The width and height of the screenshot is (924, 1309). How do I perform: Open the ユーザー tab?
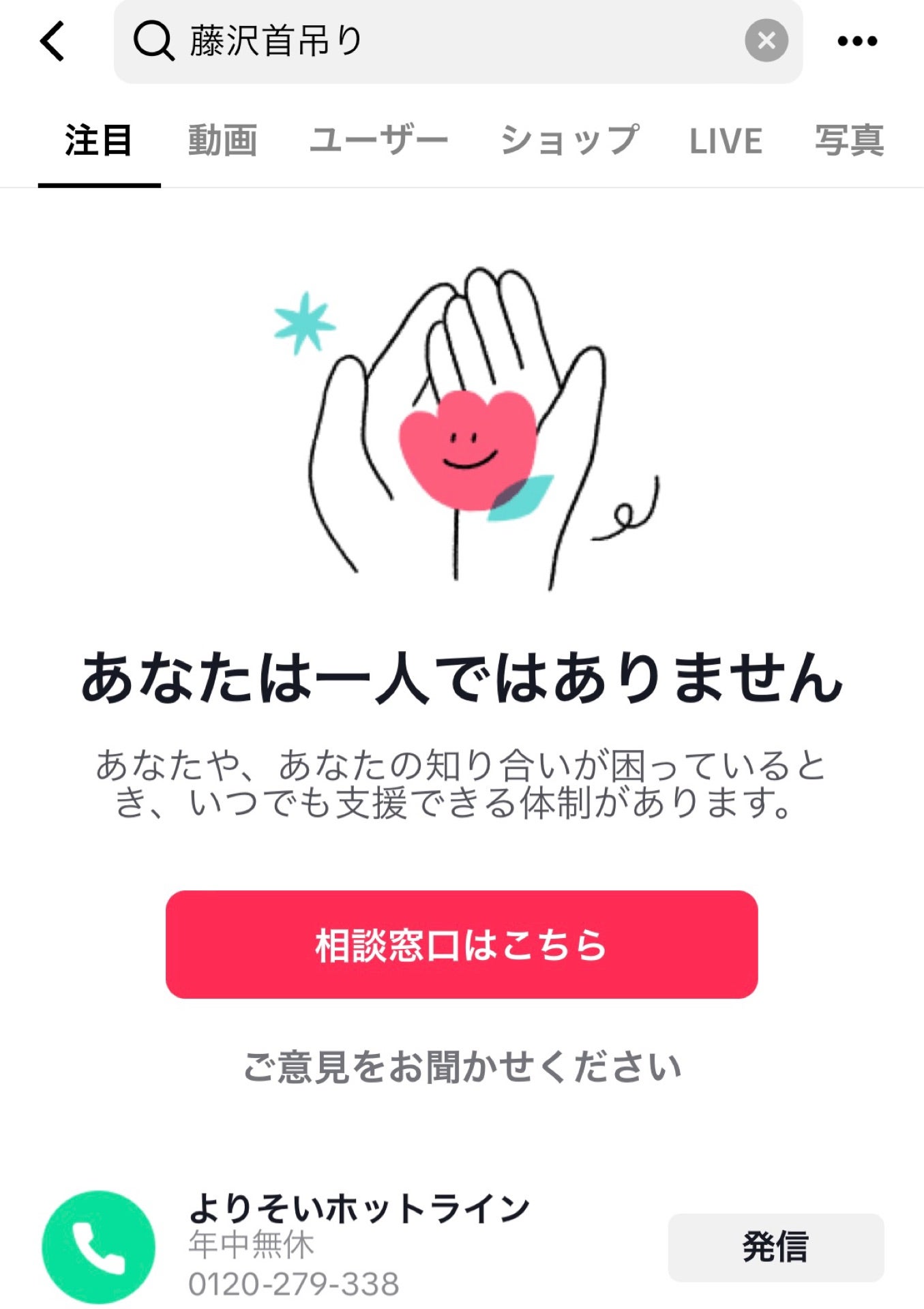click(x=379, y=140)
